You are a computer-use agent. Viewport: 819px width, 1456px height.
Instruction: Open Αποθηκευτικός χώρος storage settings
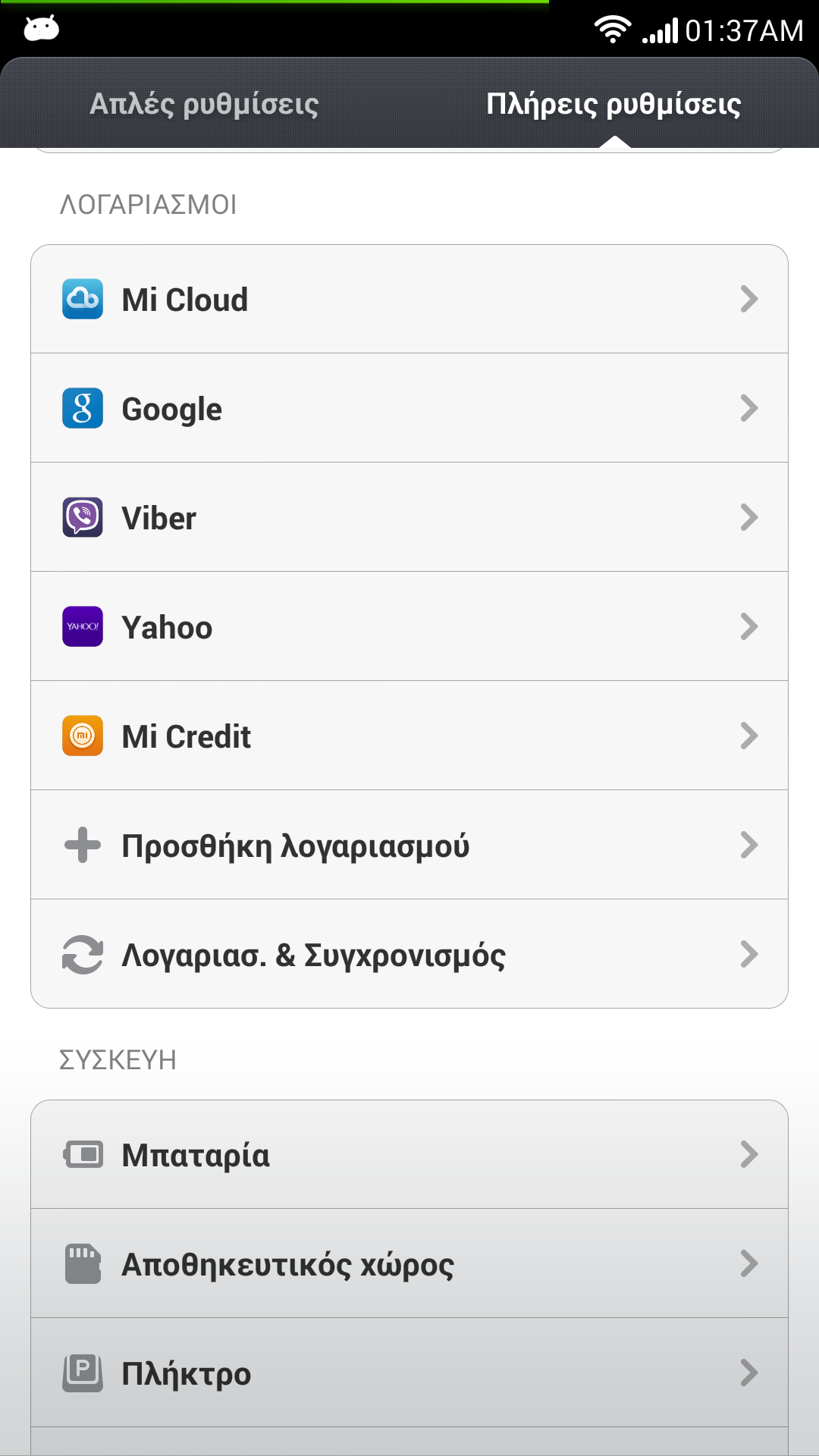[x=409, y=1264]
